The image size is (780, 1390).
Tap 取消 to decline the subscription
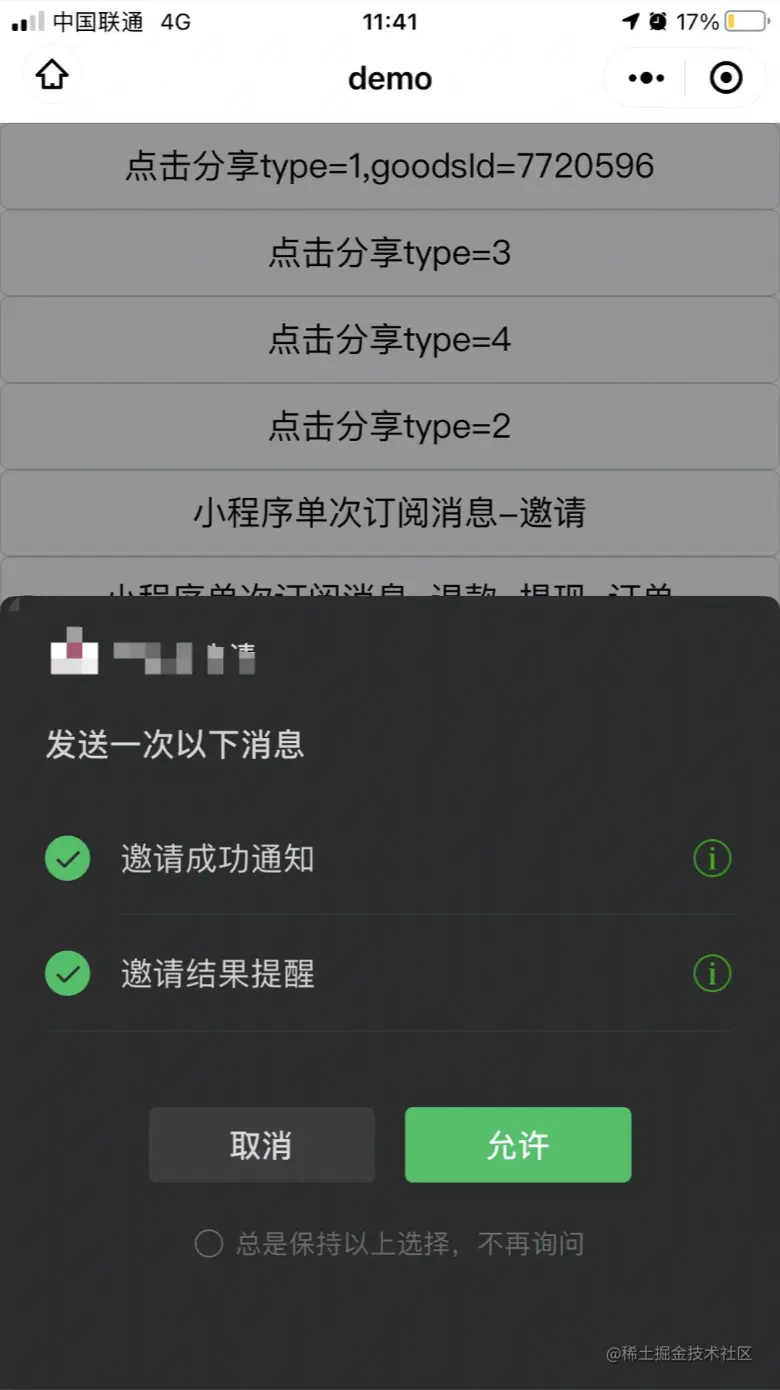[x=261, y=1145]
